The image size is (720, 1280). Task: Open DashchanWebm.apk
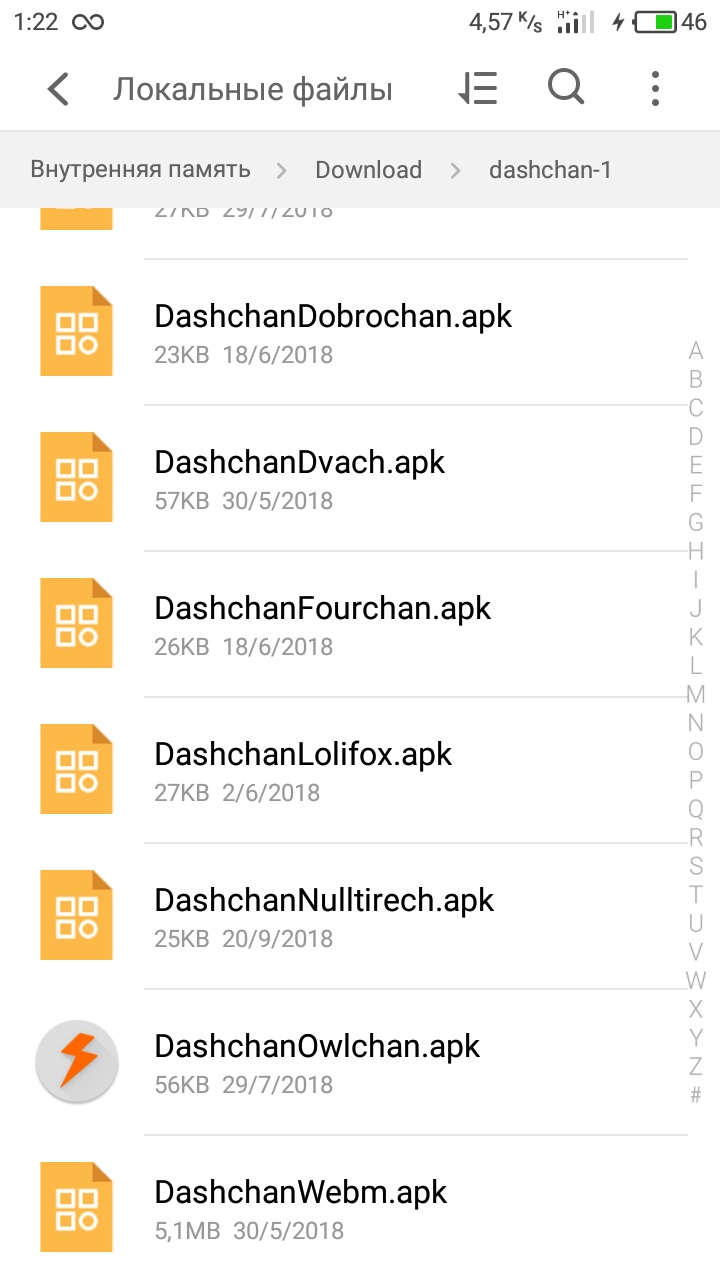tap(360, 1208)
